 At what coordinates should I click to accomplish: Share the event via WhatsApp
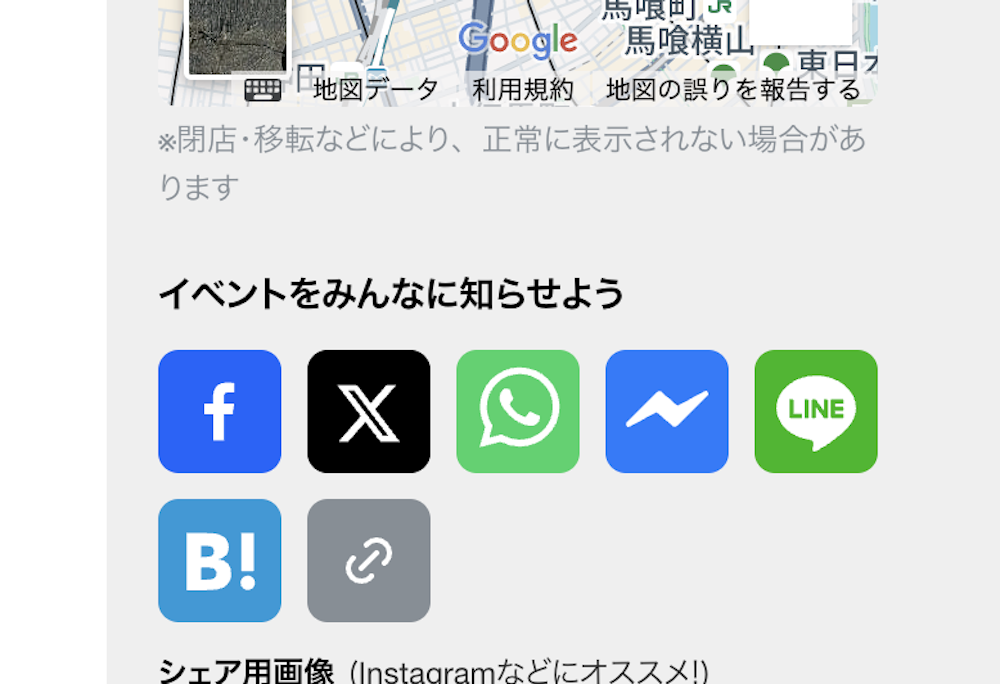pos(517,411)
